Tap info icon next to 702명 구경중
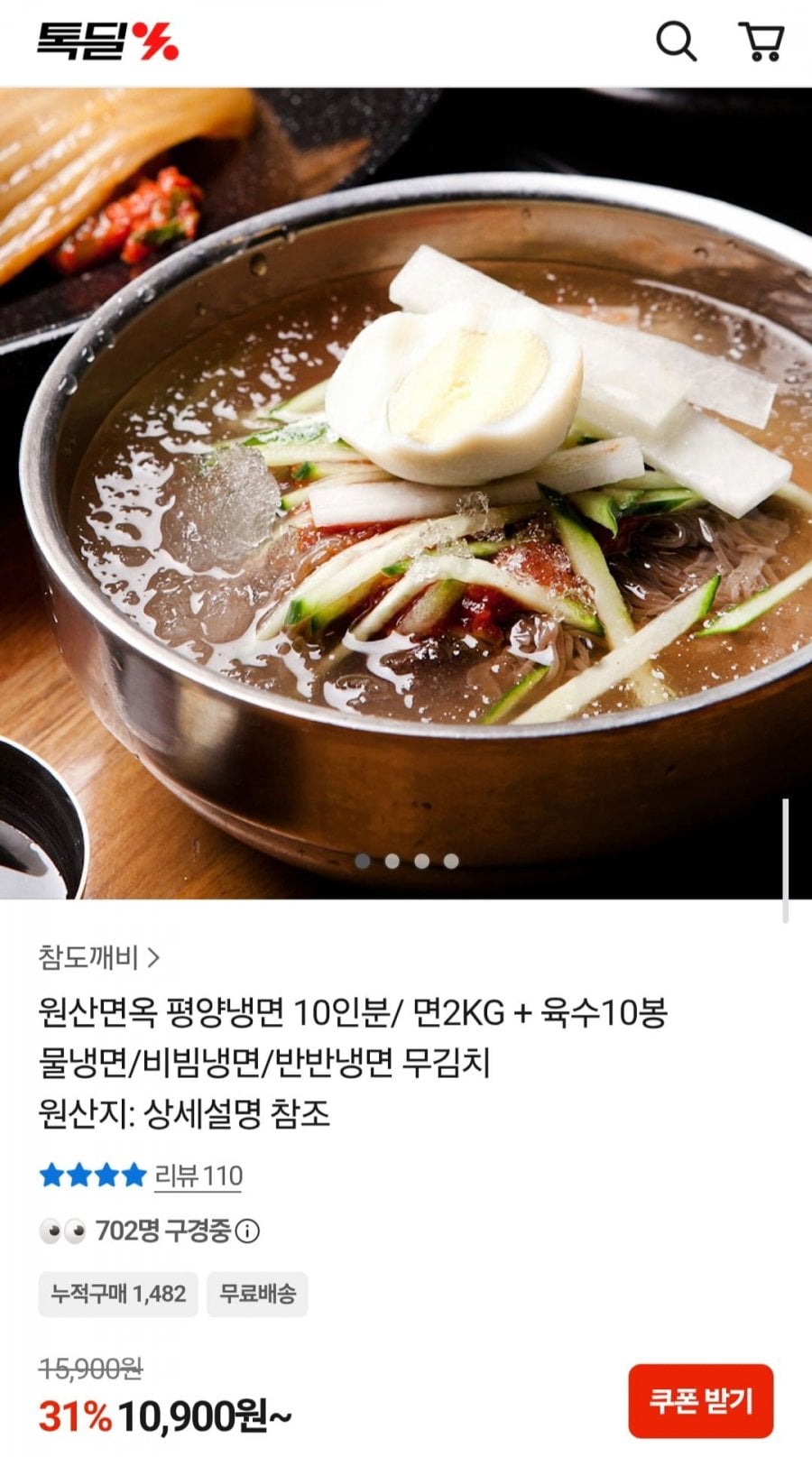 tap(247, 1231)
